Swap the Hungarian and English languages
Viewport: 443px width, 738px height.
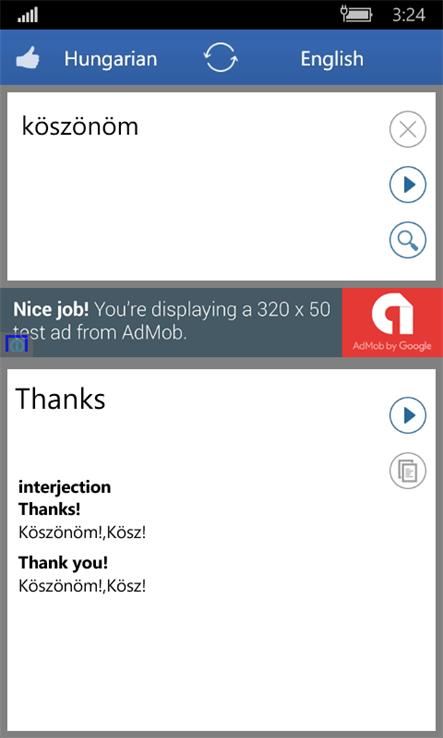(220, 57)
